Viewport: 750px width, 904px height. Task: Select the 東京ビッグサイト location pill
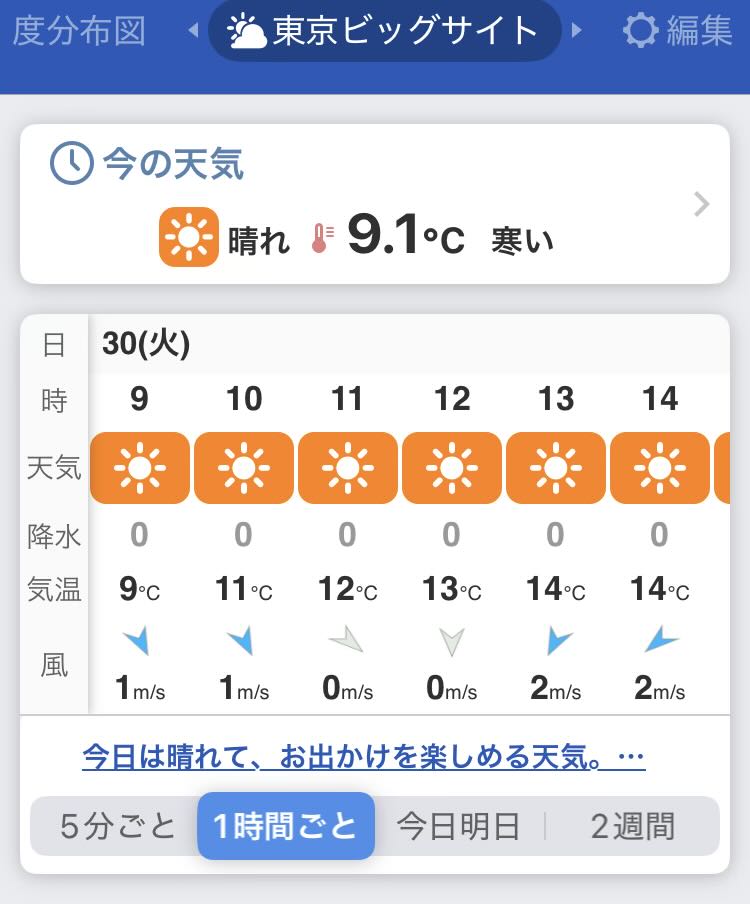(384, 31)
